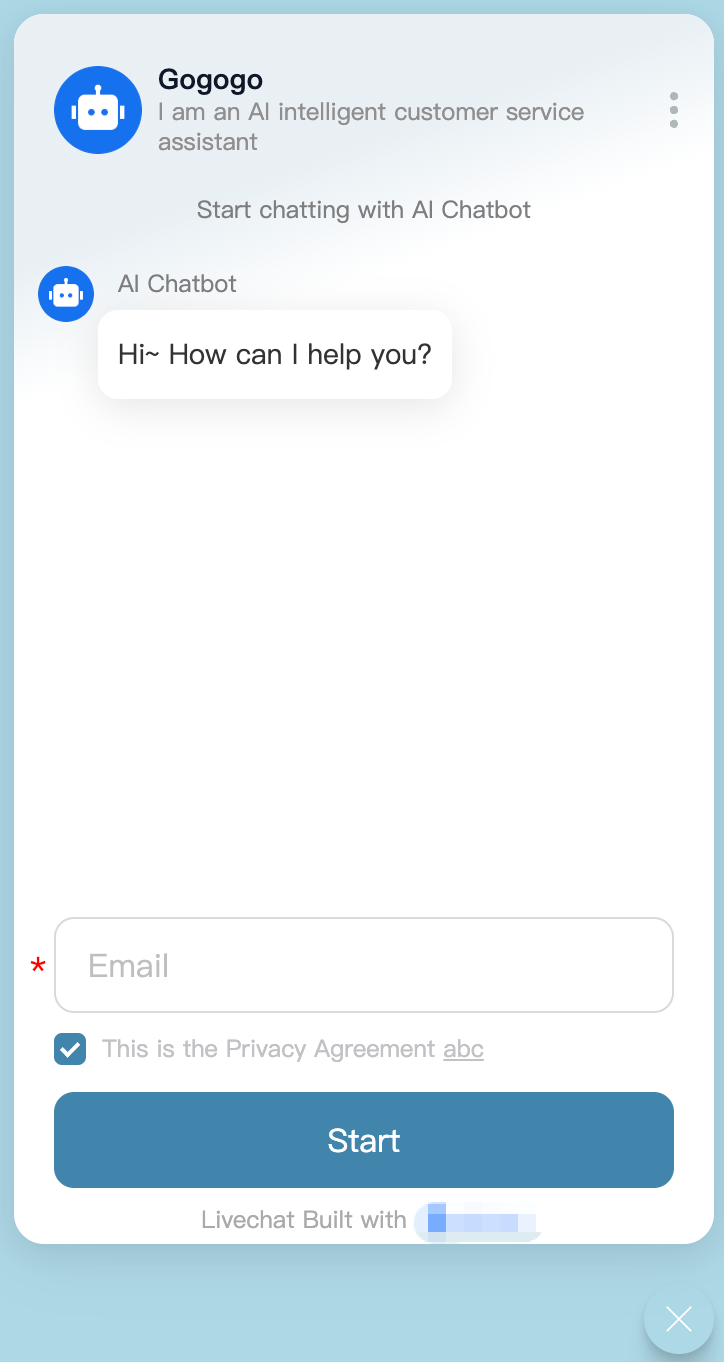Focus the Email input field
The width and height of the screenshot is (724, 1362).
[363, 965]
